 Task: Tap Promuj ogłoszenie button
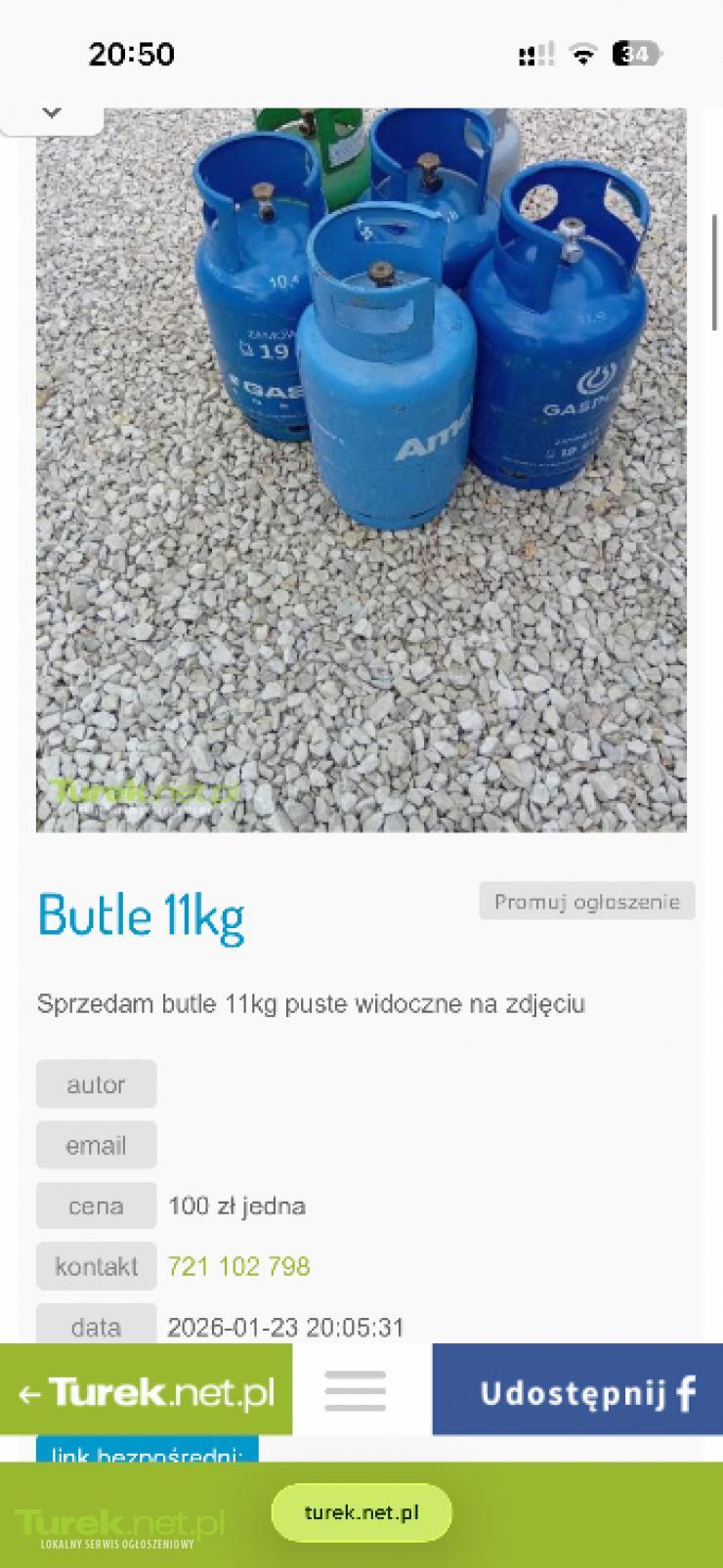(x=586, y=901)
